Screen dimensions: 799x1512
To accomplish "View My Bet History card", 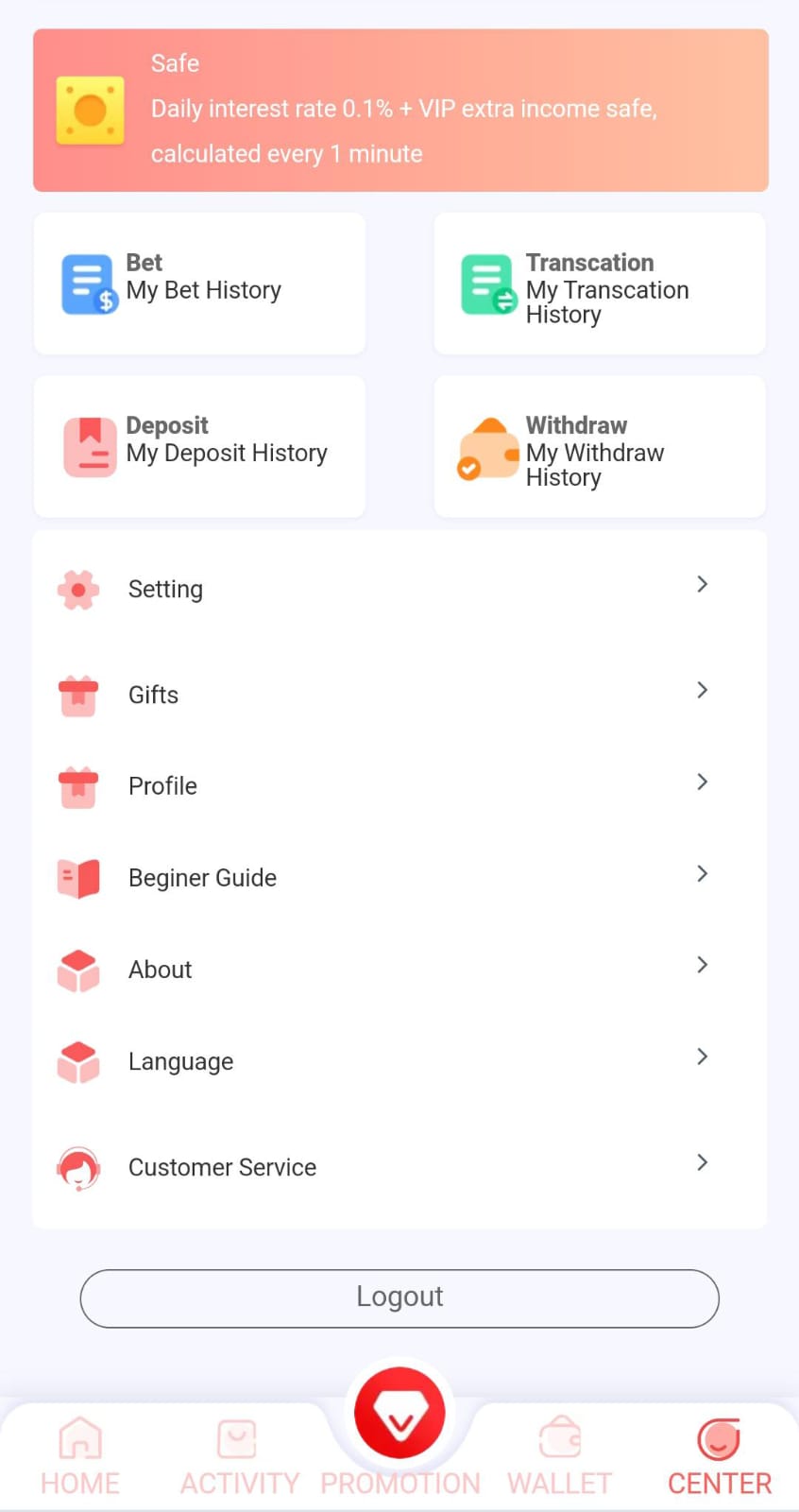I will click(199, 283).
